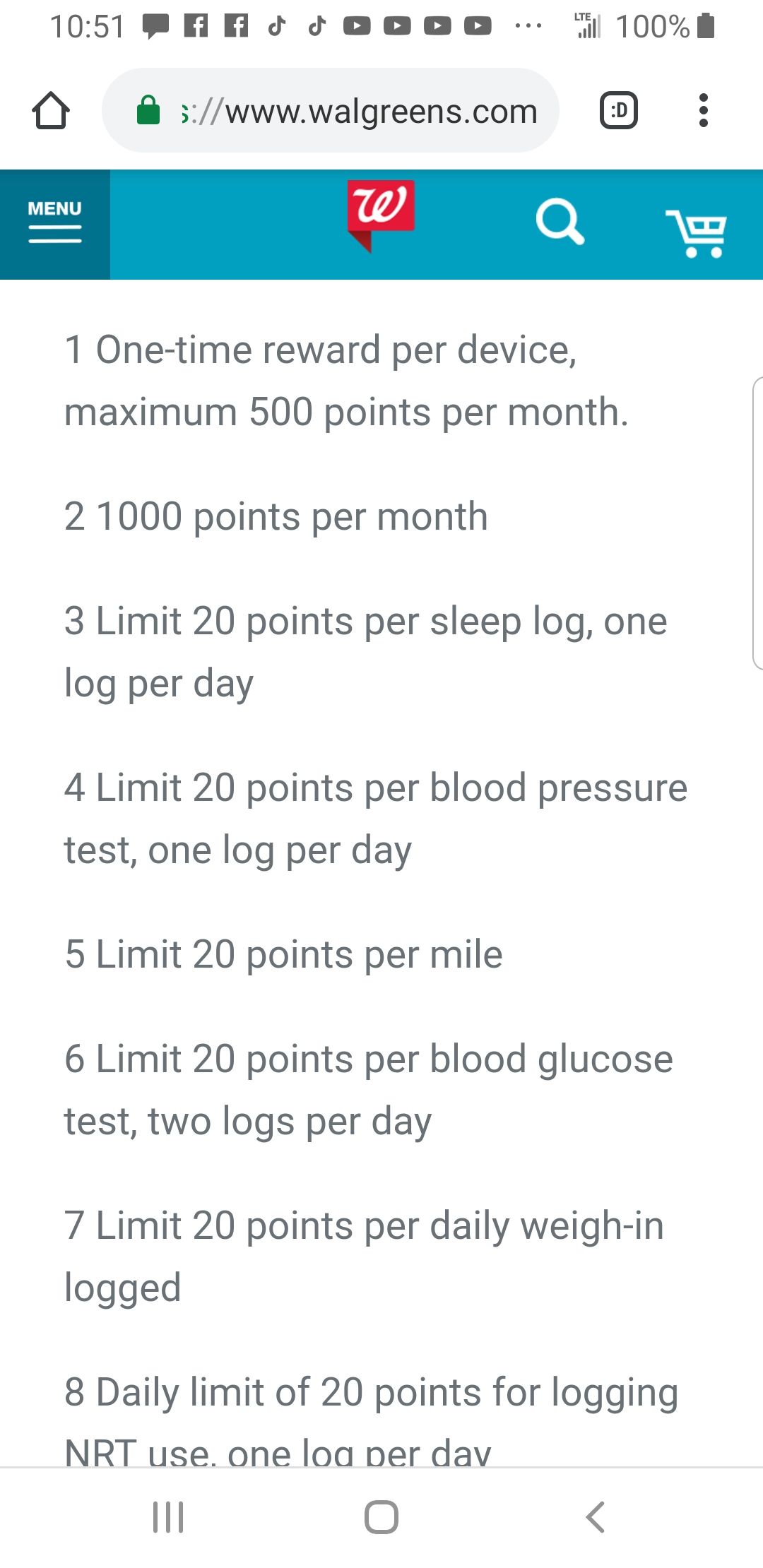Open the browser overflow menu
This screenshot has width=763, height=1568.
click(702, 111)
